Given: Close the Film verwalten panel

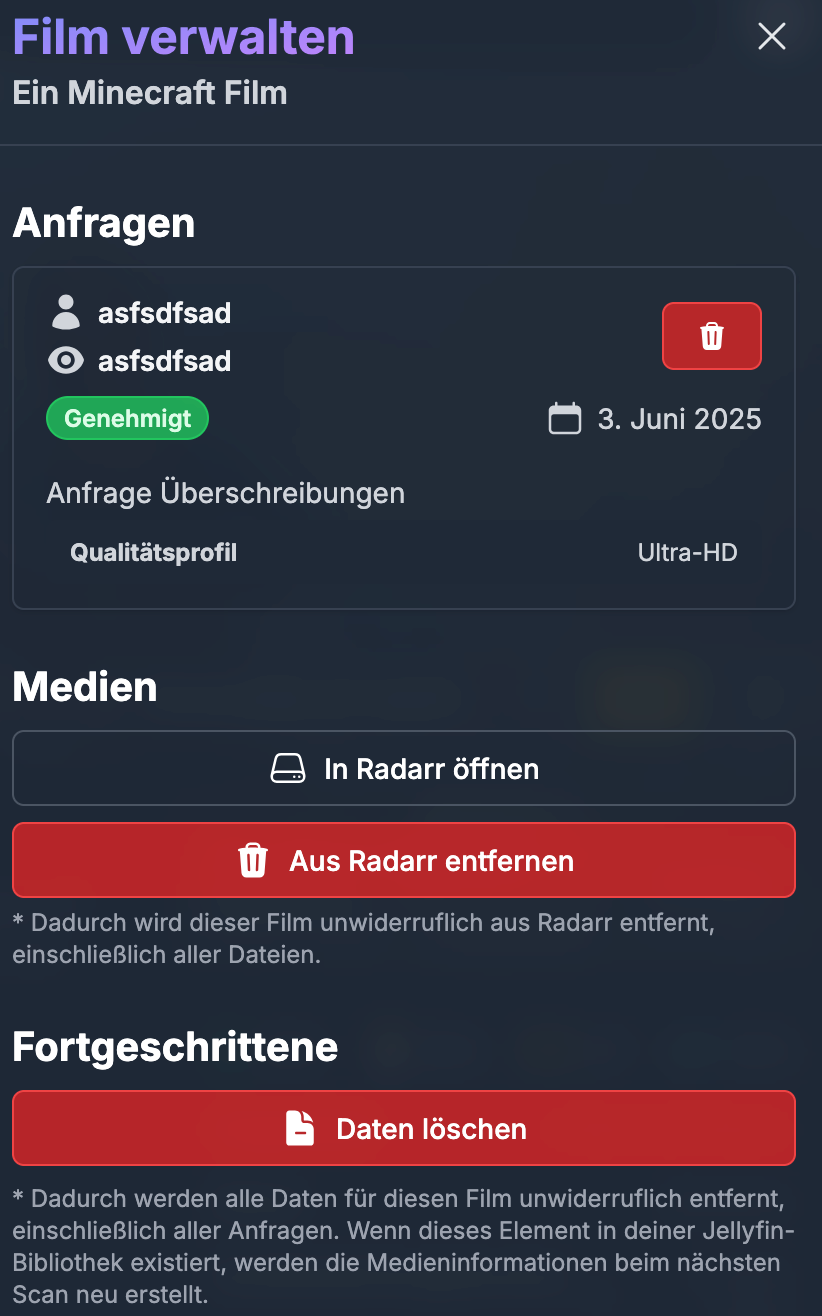Looking at the screenshot, I should (x=772, y=37).
